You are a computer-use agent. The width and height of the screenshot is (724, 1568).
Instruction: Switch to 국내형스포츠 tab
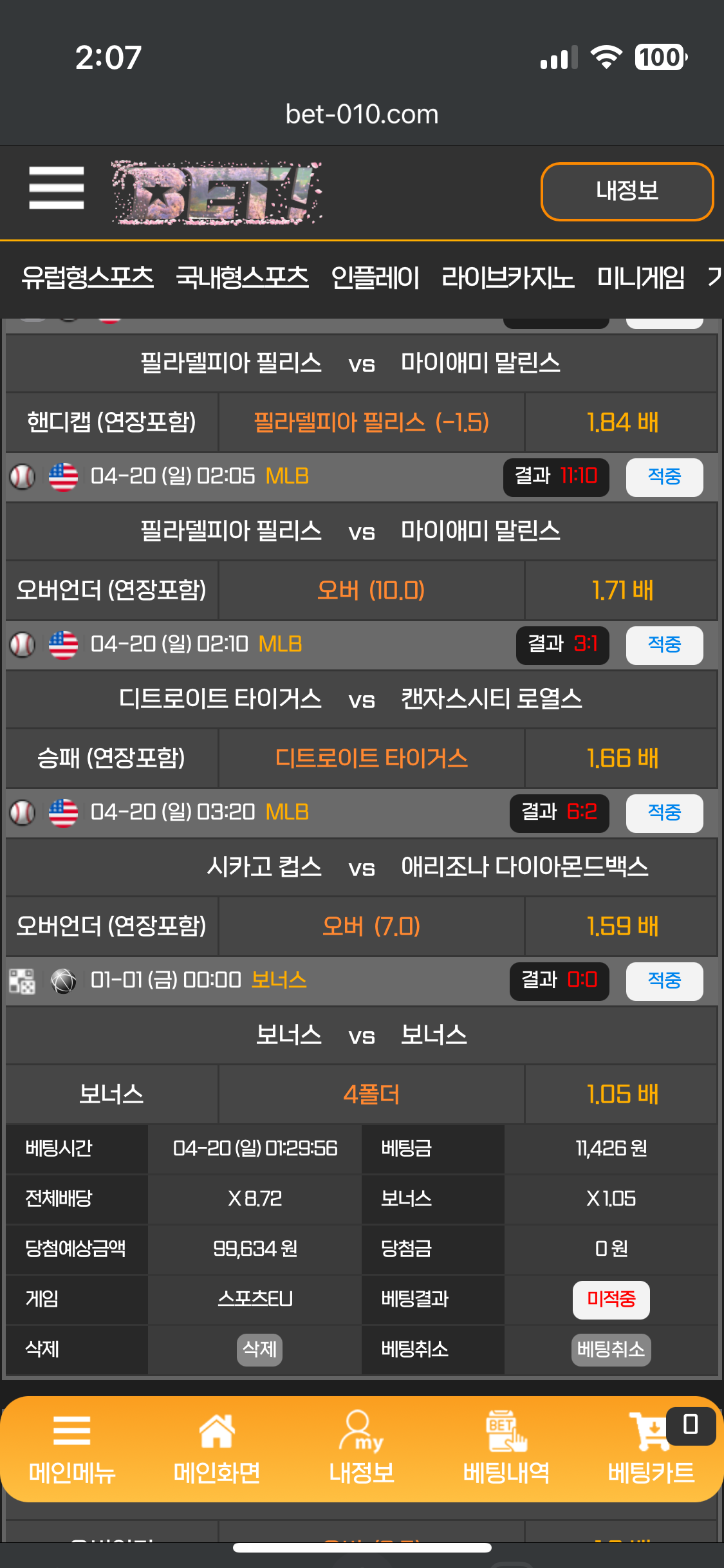click(x=242, y=278)
